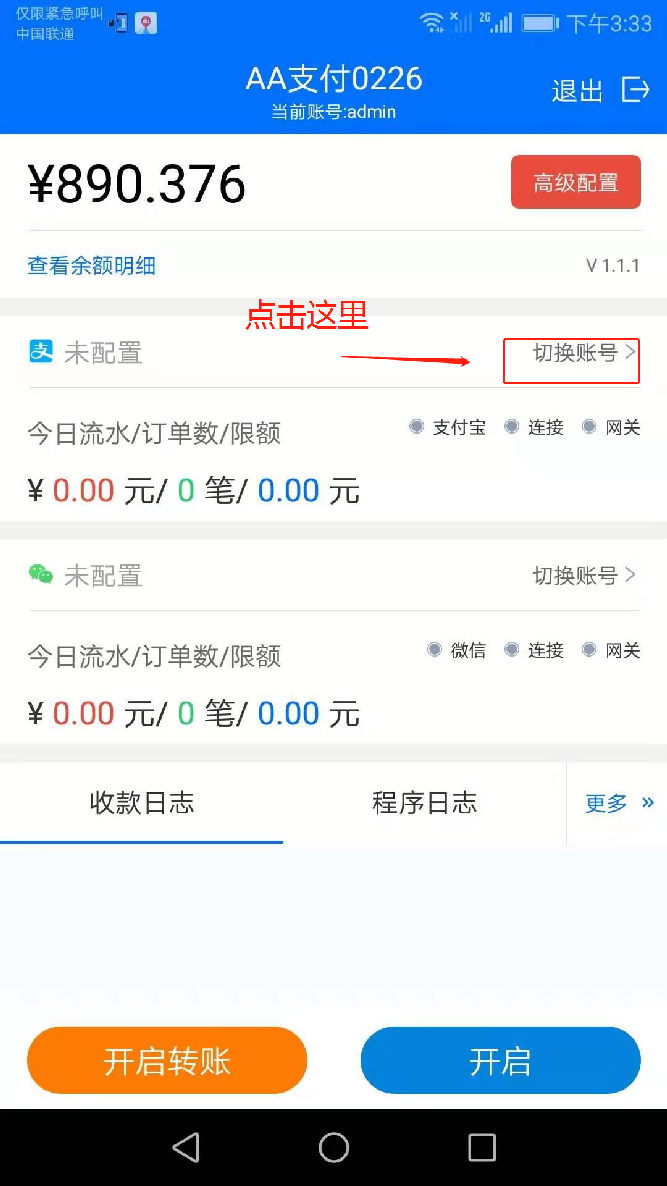Switch to the 收款日志 tab
667x1186 pixels.
[141, 803]
